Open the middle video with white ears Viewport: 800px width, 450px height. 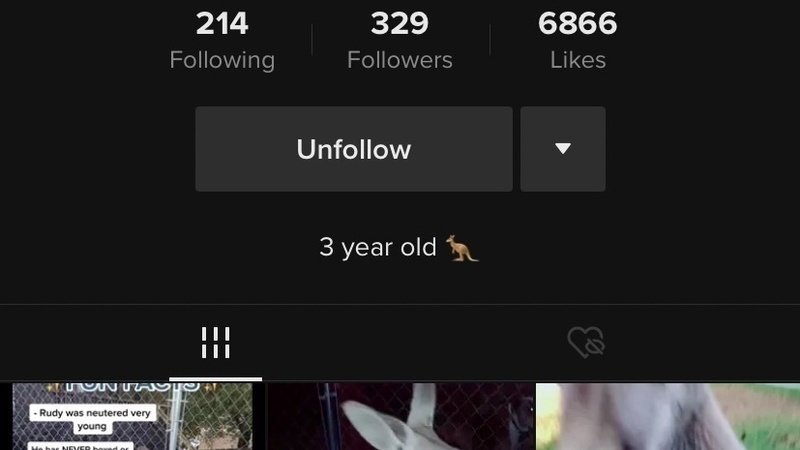(400, 417)
